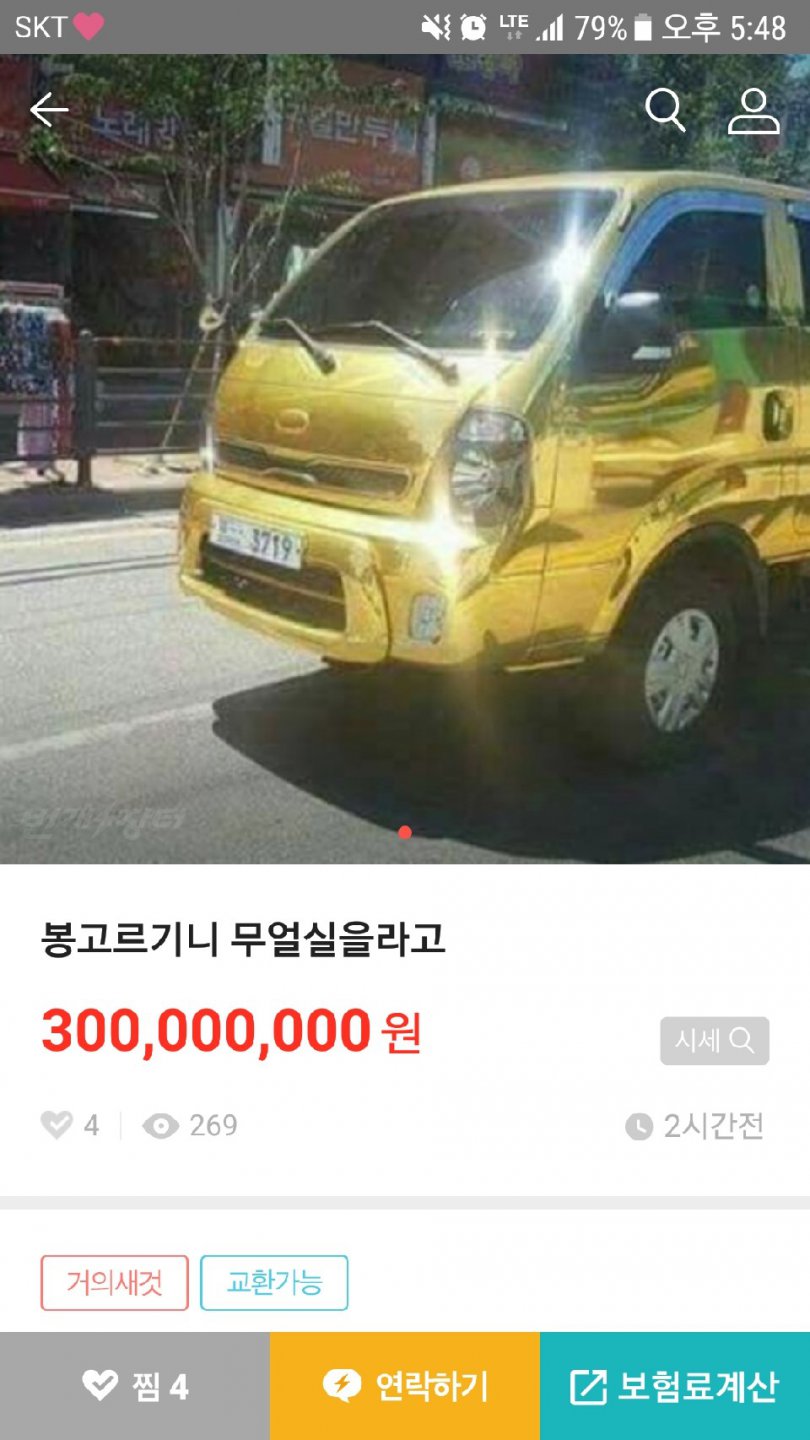Add listing to favorites with 찜 button
This screenshot has height=1440, width=810.
(x=135, y=1386)
